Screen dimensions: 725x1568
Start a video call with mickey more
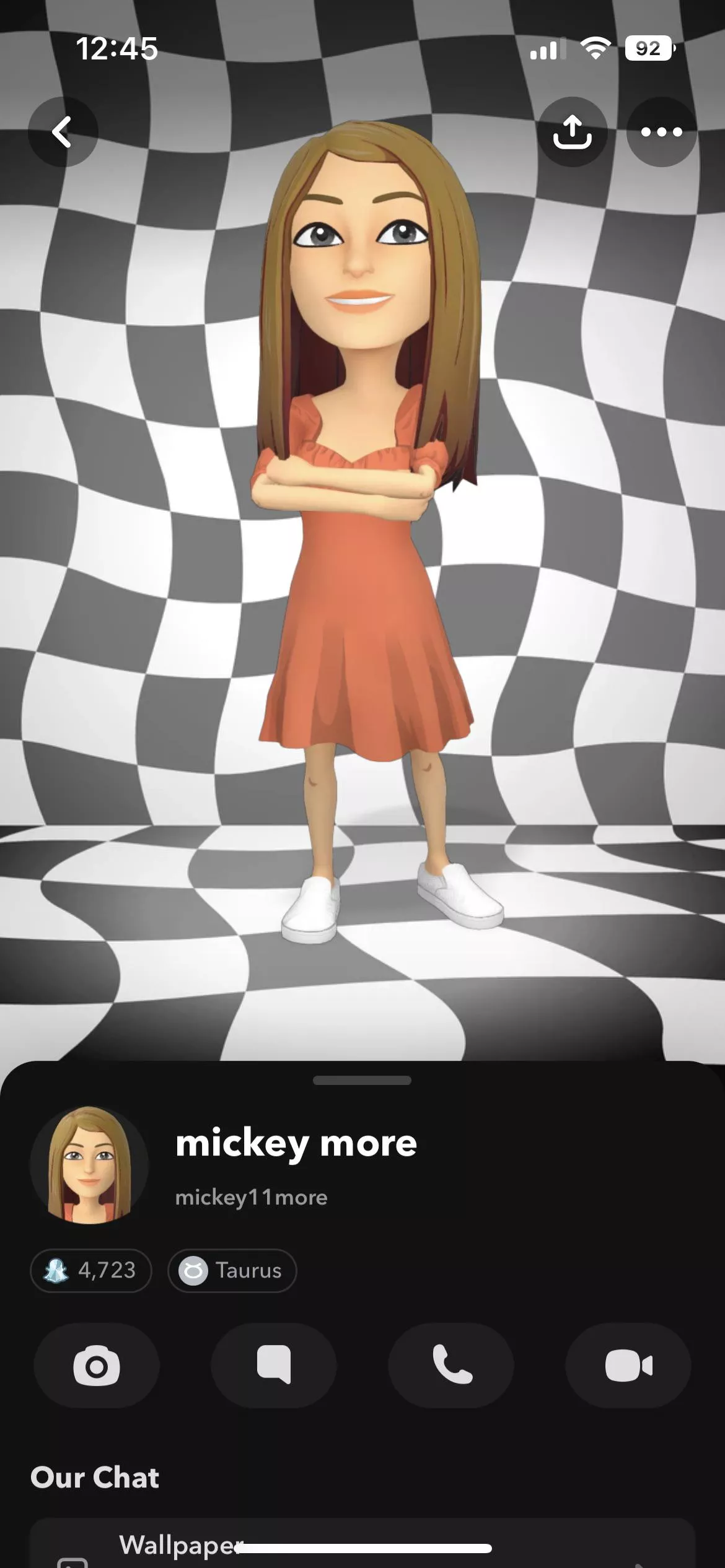(x=628, y=1365)
